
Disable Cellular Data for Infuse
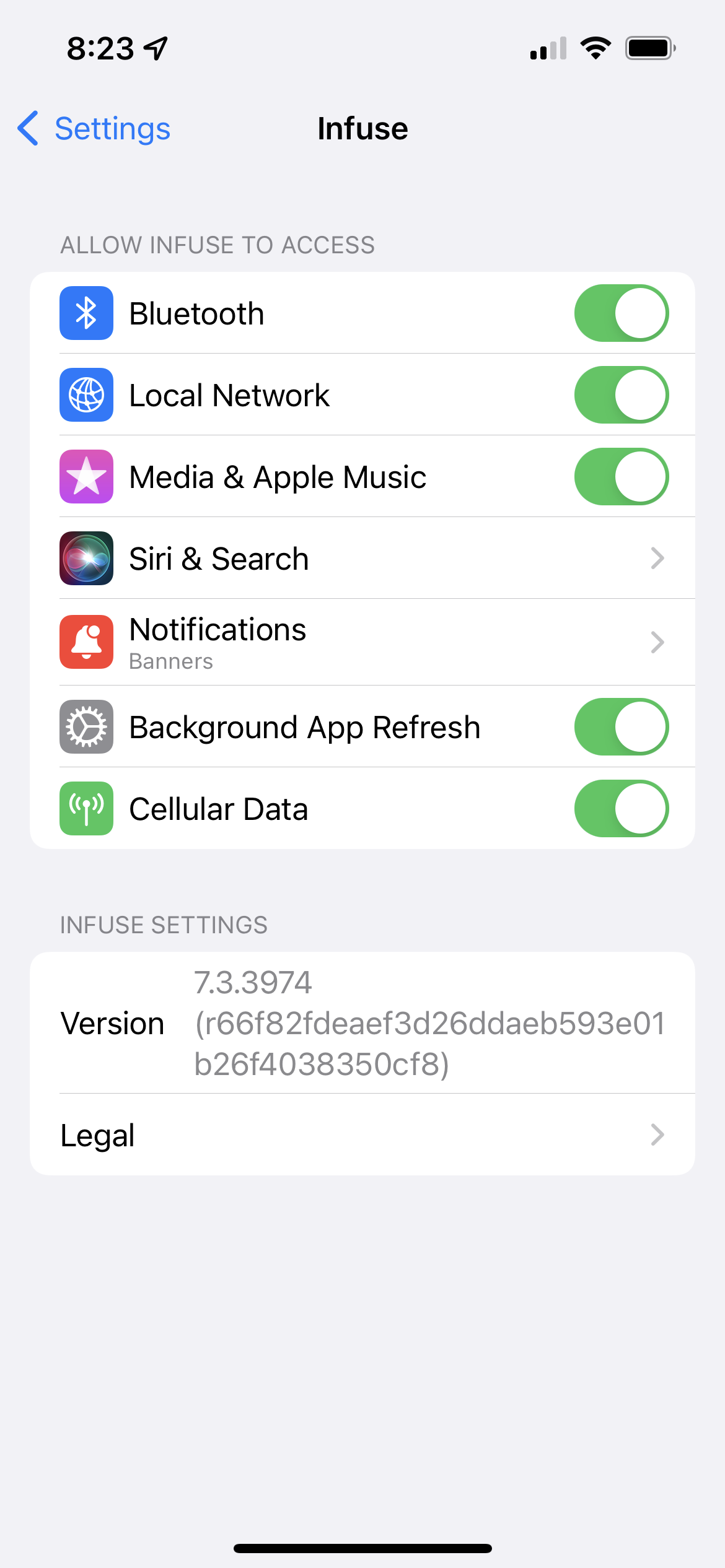coord(621,809)
